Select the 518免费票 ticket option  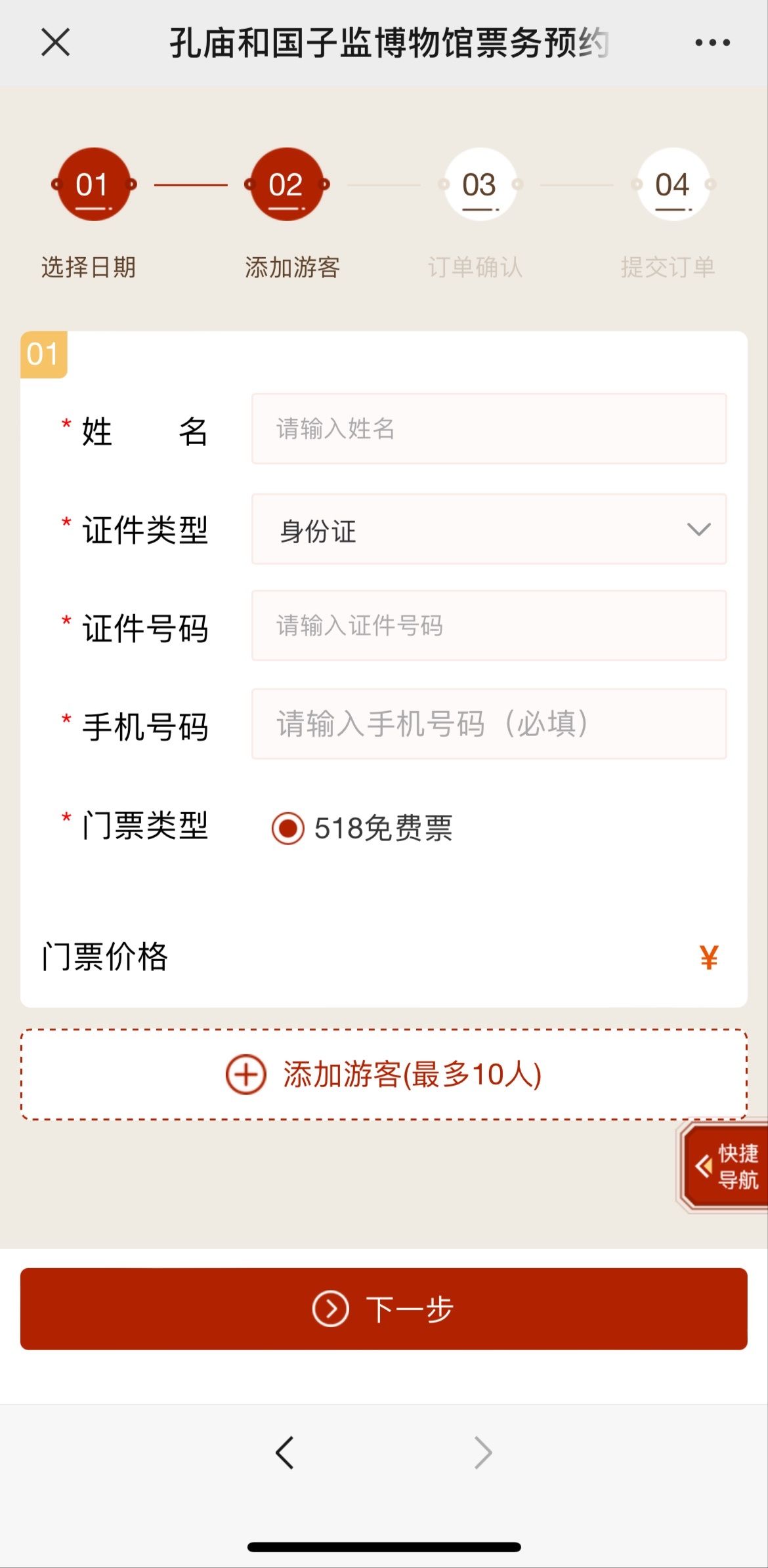(x=288, y=828)
